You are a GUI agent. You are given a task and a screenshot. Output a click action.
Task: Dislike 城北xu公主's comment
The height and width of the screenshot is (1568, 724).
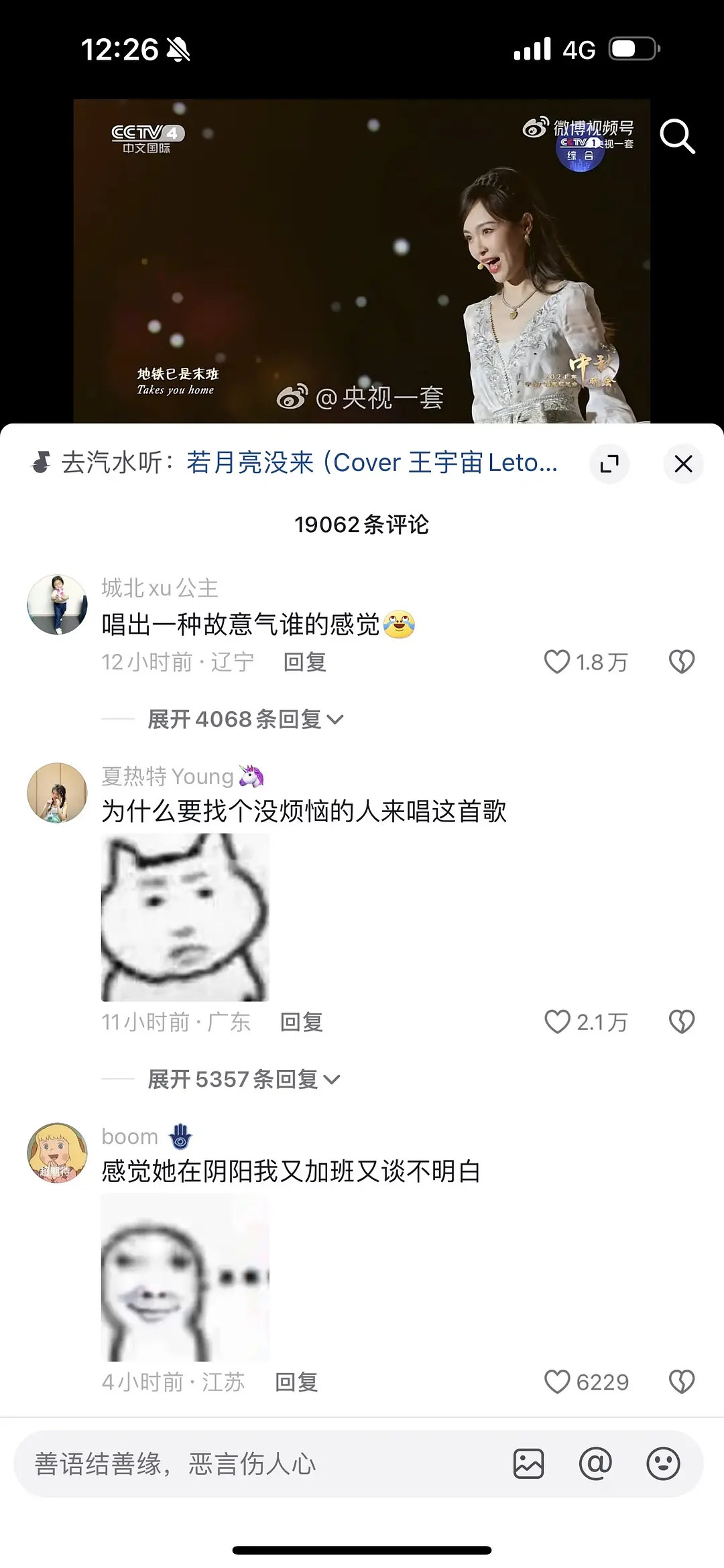[682, 662]
